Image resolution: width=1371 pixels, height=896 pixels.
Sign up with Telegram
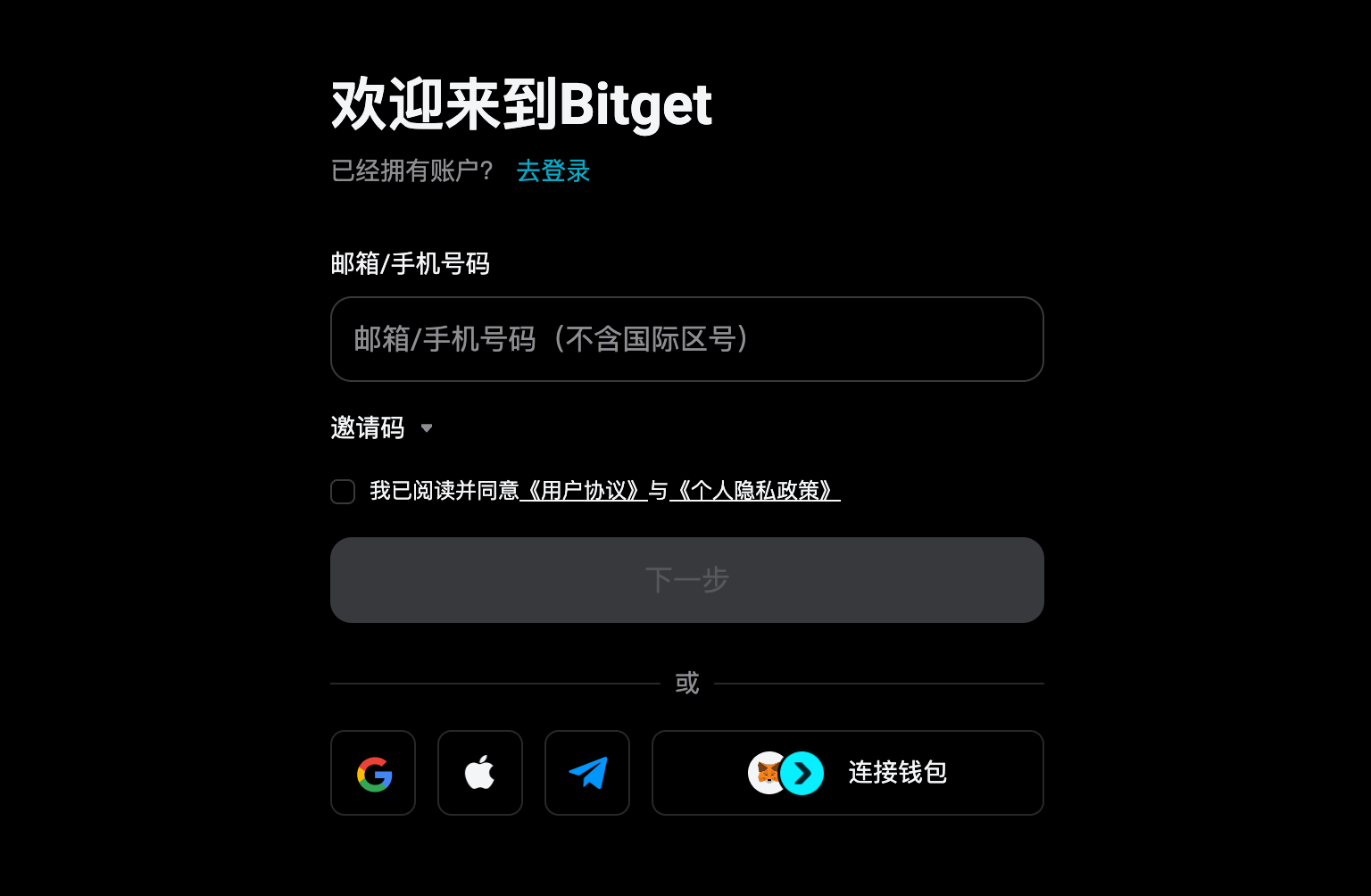click(x=587, y=773)
